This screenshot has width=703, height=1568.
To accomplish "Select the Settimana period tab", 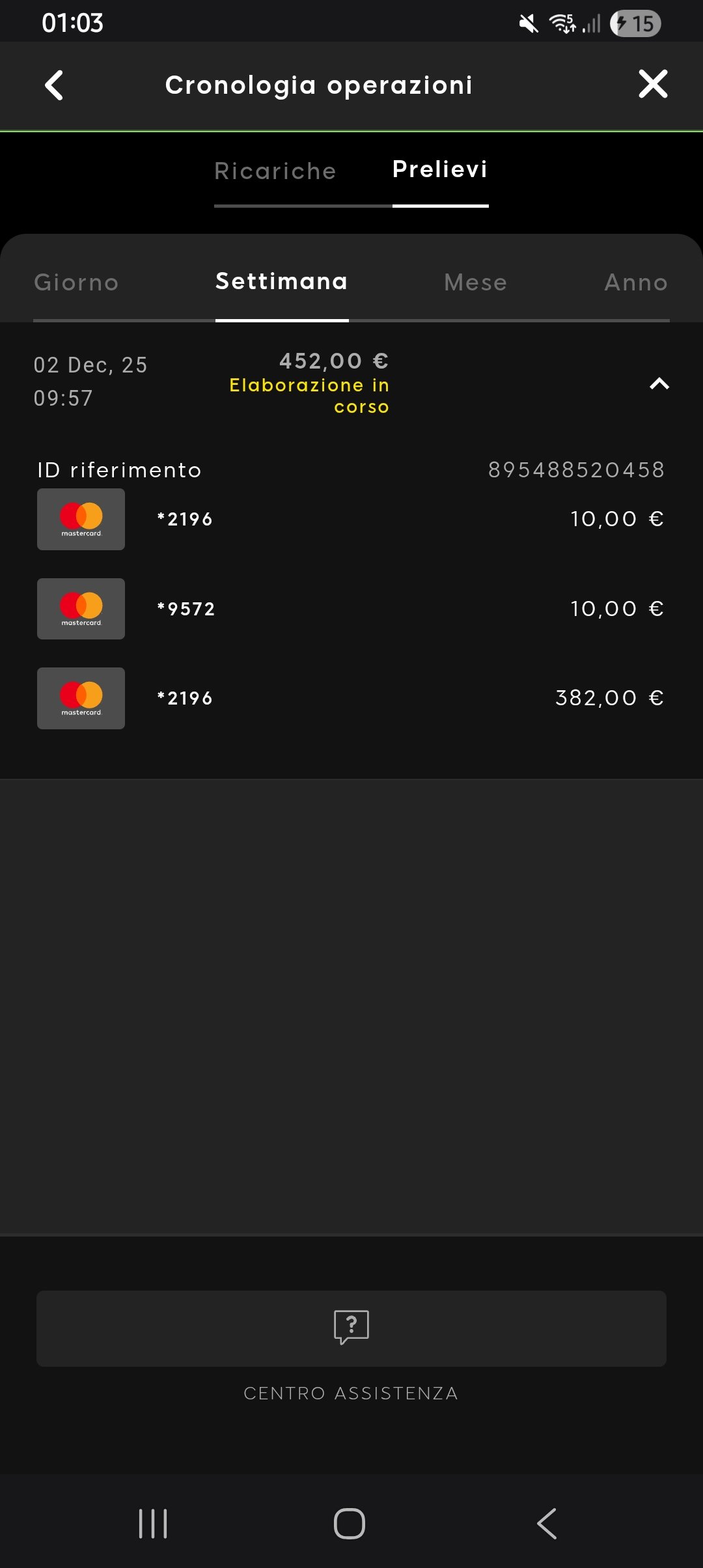I will [282, 281].
